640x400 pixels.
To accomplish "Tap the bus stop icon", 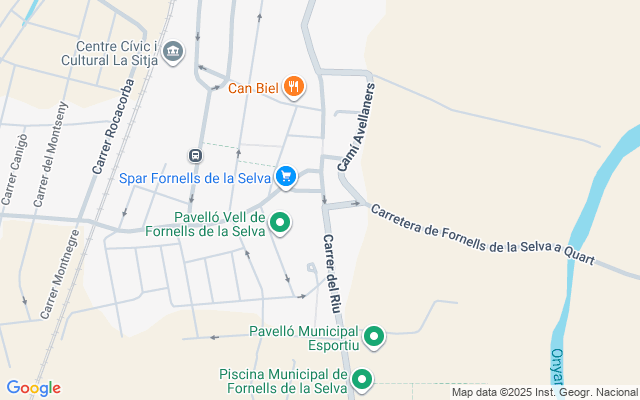I will (196, 156).
